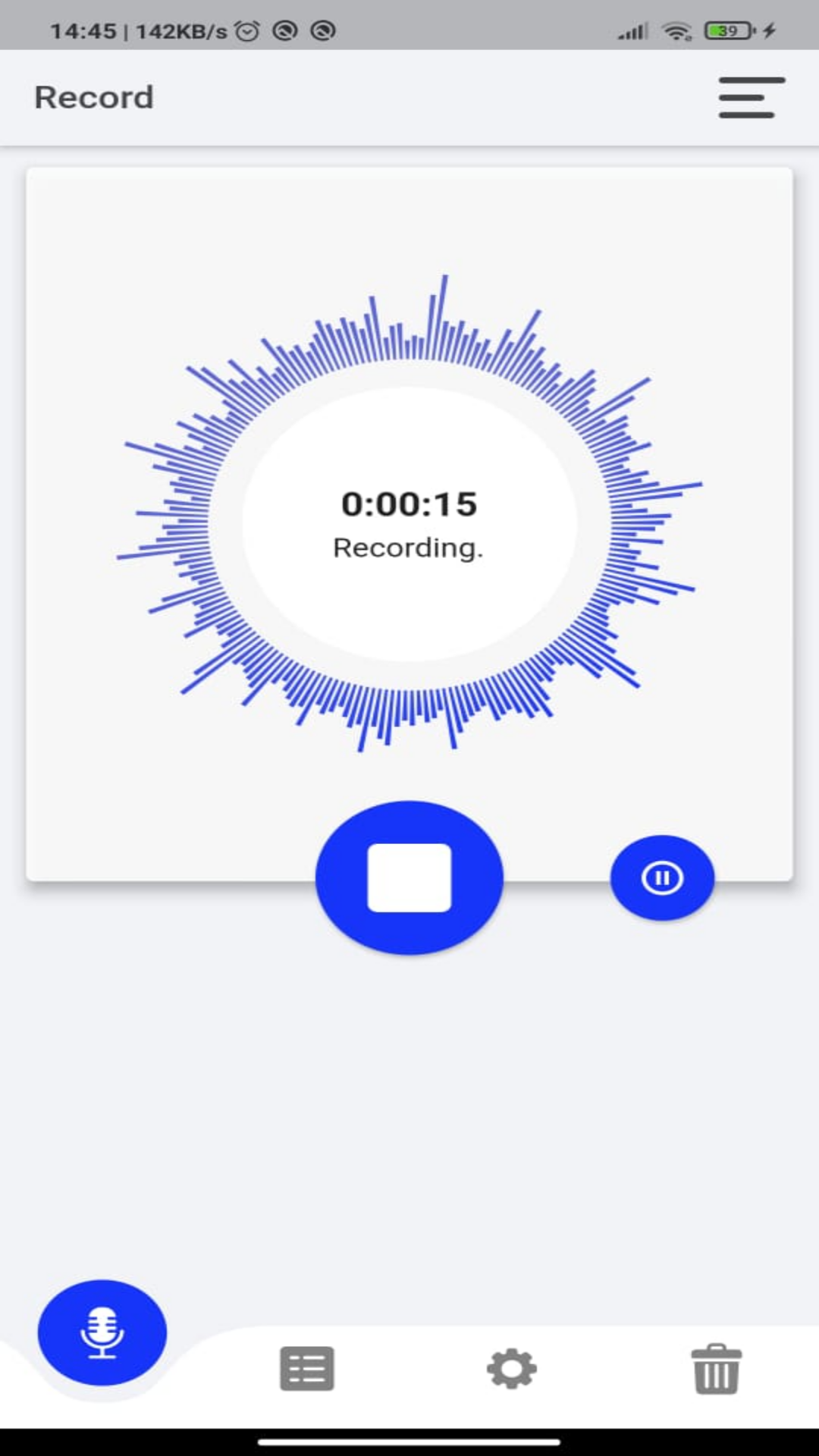Switch to the microphone record tab
The width and height of the screenshot is (819, 1456).
click(102, 1332)
